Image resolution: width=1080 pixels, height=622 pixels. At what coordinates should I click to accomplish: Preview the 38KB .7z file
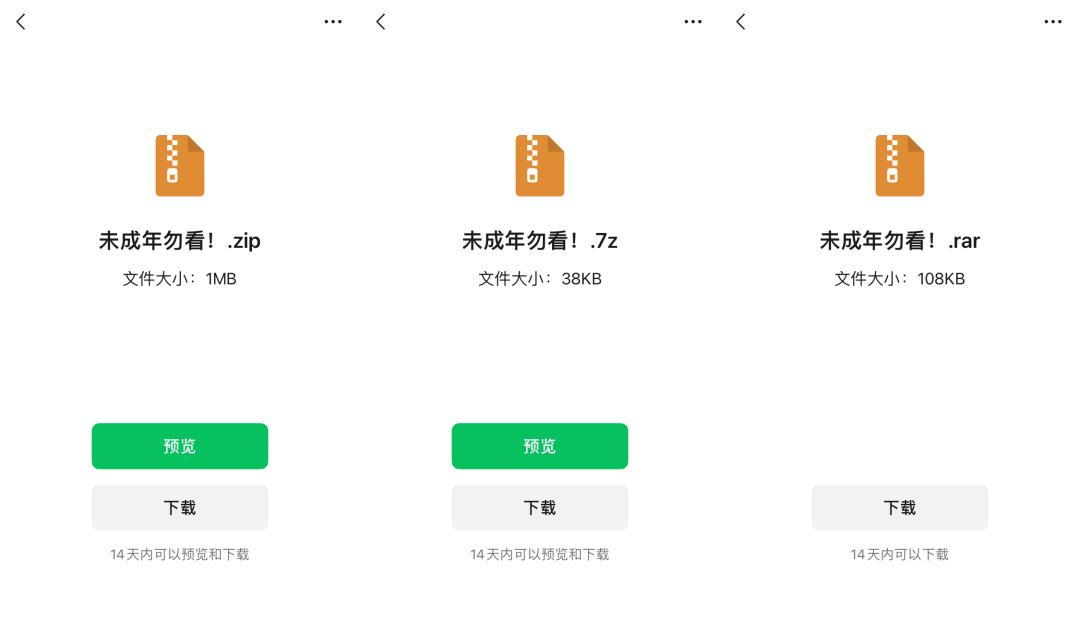[540, 446]
